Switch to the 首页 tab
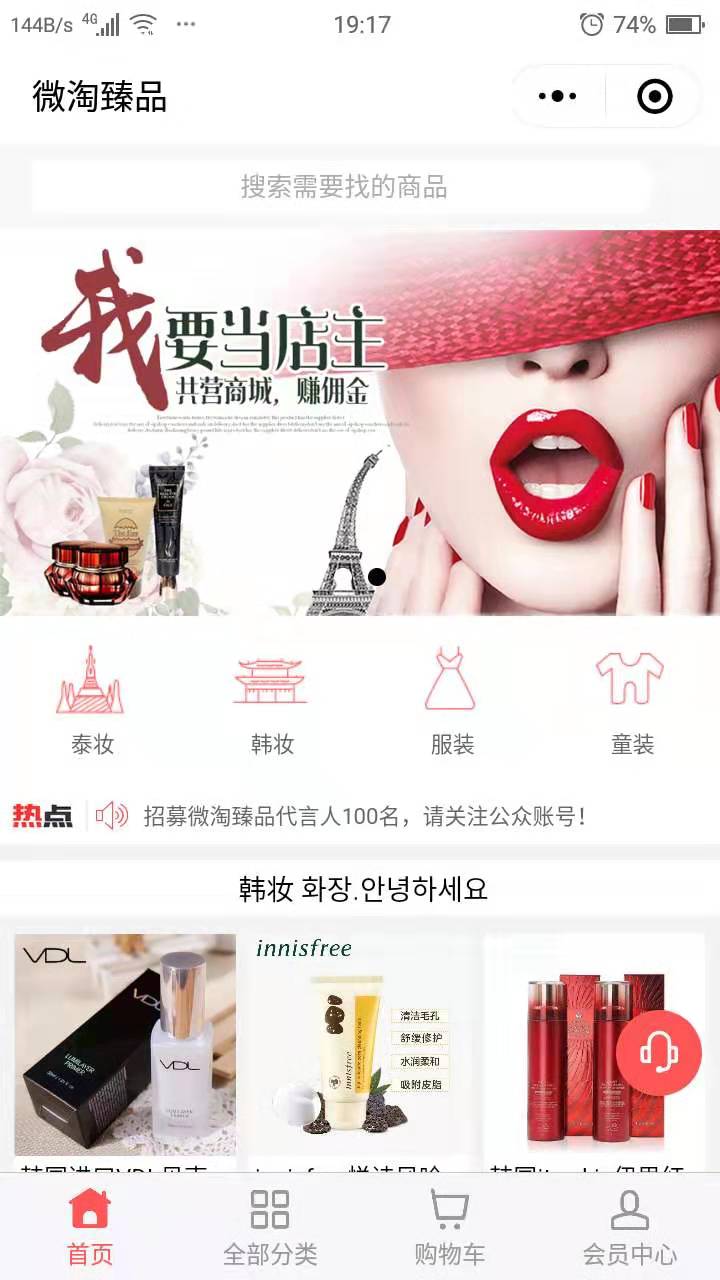Screen dimensions: 720x1280 (x=90, y=1227)
